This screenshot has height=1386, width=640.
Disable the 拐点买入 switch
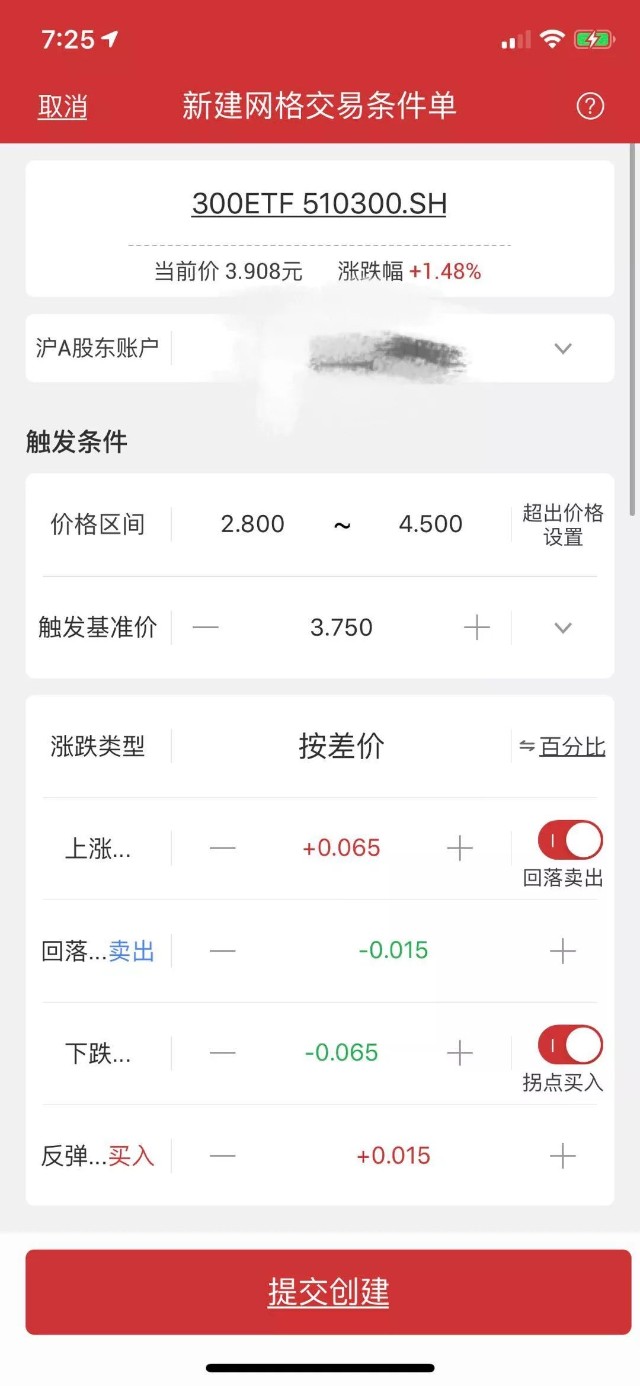coord(570,1045)
